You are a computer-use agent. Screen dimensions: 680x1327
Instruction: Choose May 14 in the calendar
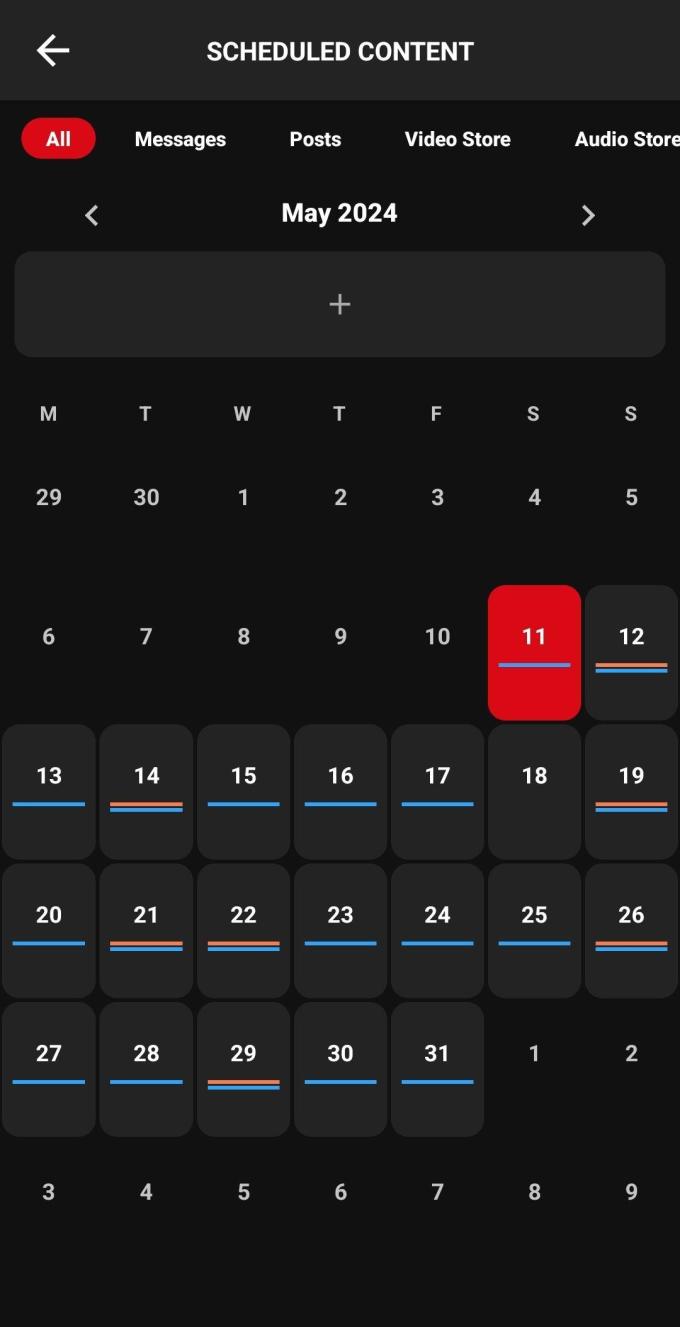pyautogui.click(x=146, y=791)
